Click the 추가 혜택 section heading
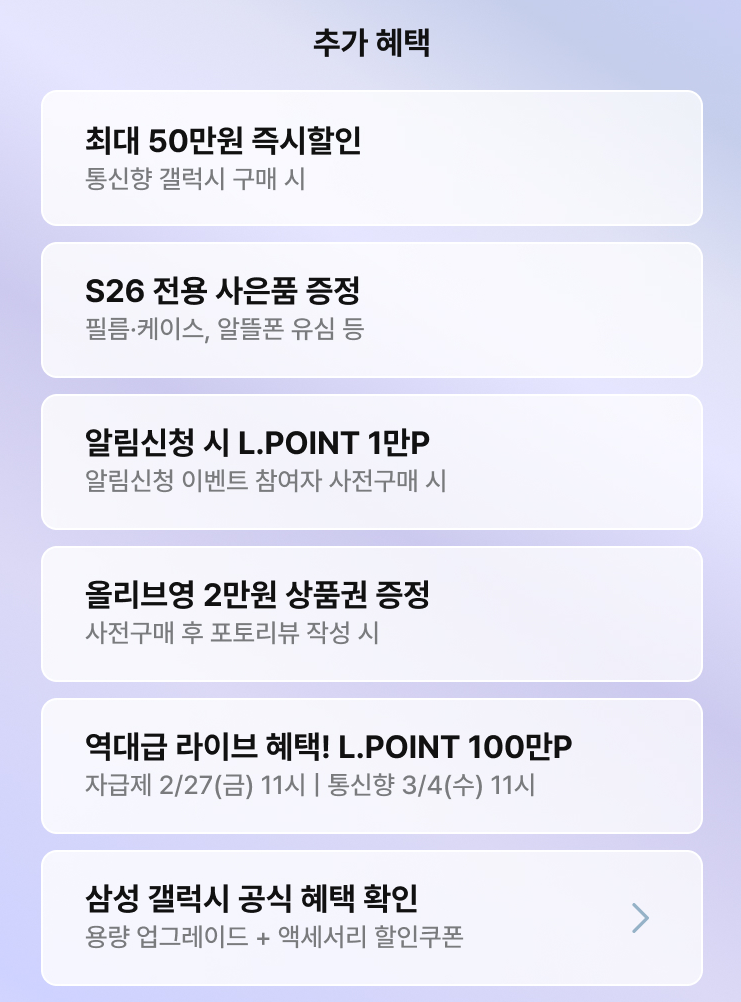Screen dimensions: 741x1002 [x=370, y=40]
